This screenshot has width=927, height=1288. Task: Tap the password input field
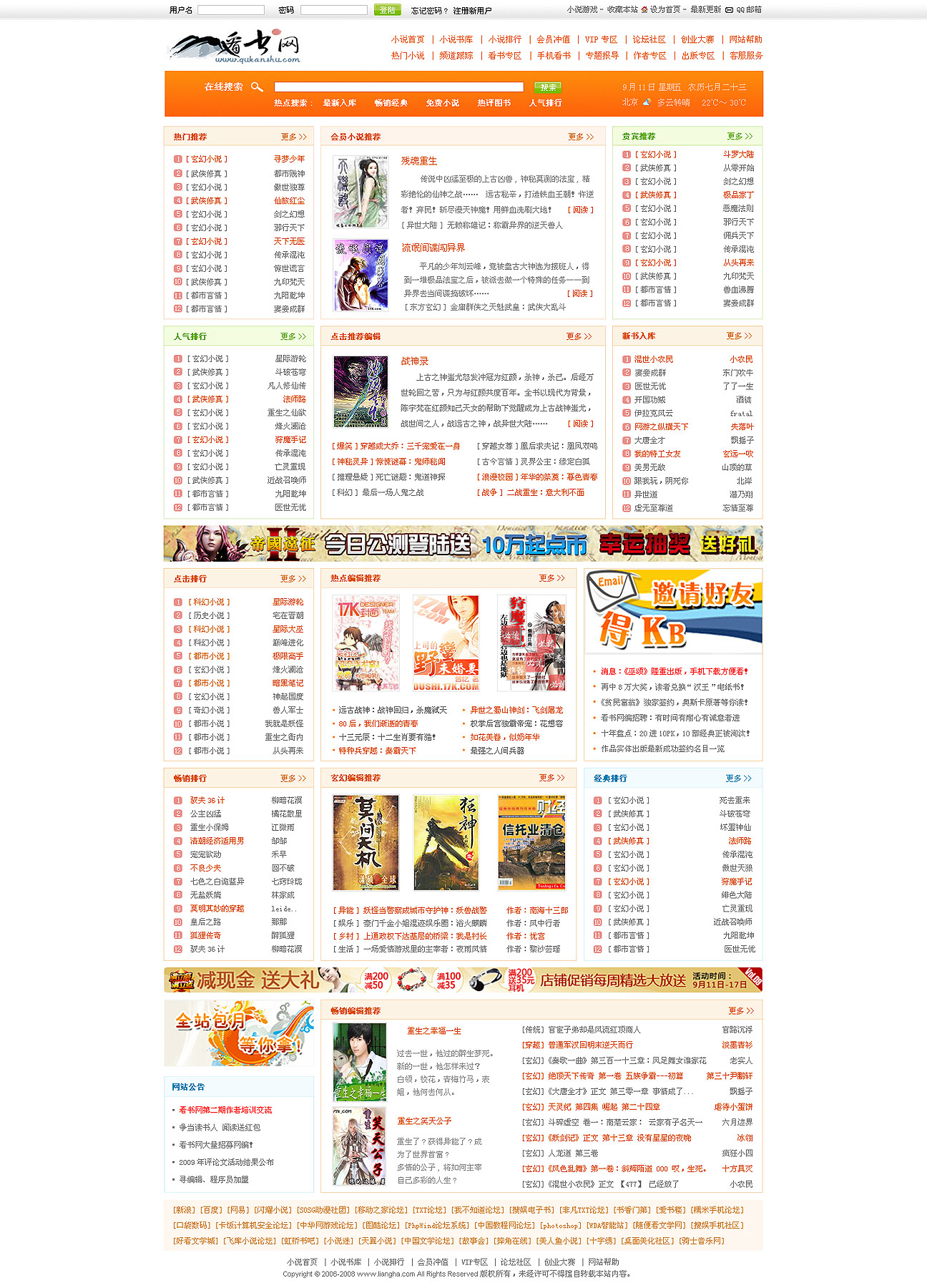[x=333, y=10]
